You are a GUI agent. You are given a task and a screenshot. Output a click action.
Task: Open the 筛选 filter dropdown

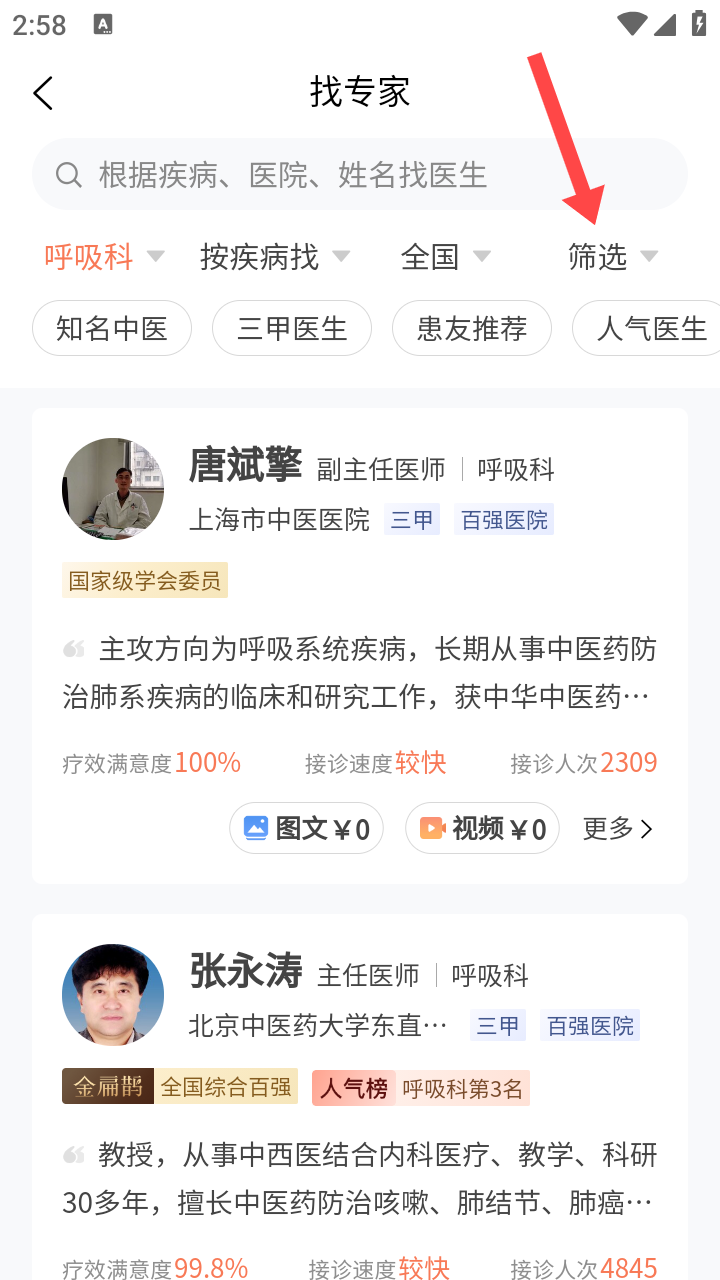click(x=612, y=257)
